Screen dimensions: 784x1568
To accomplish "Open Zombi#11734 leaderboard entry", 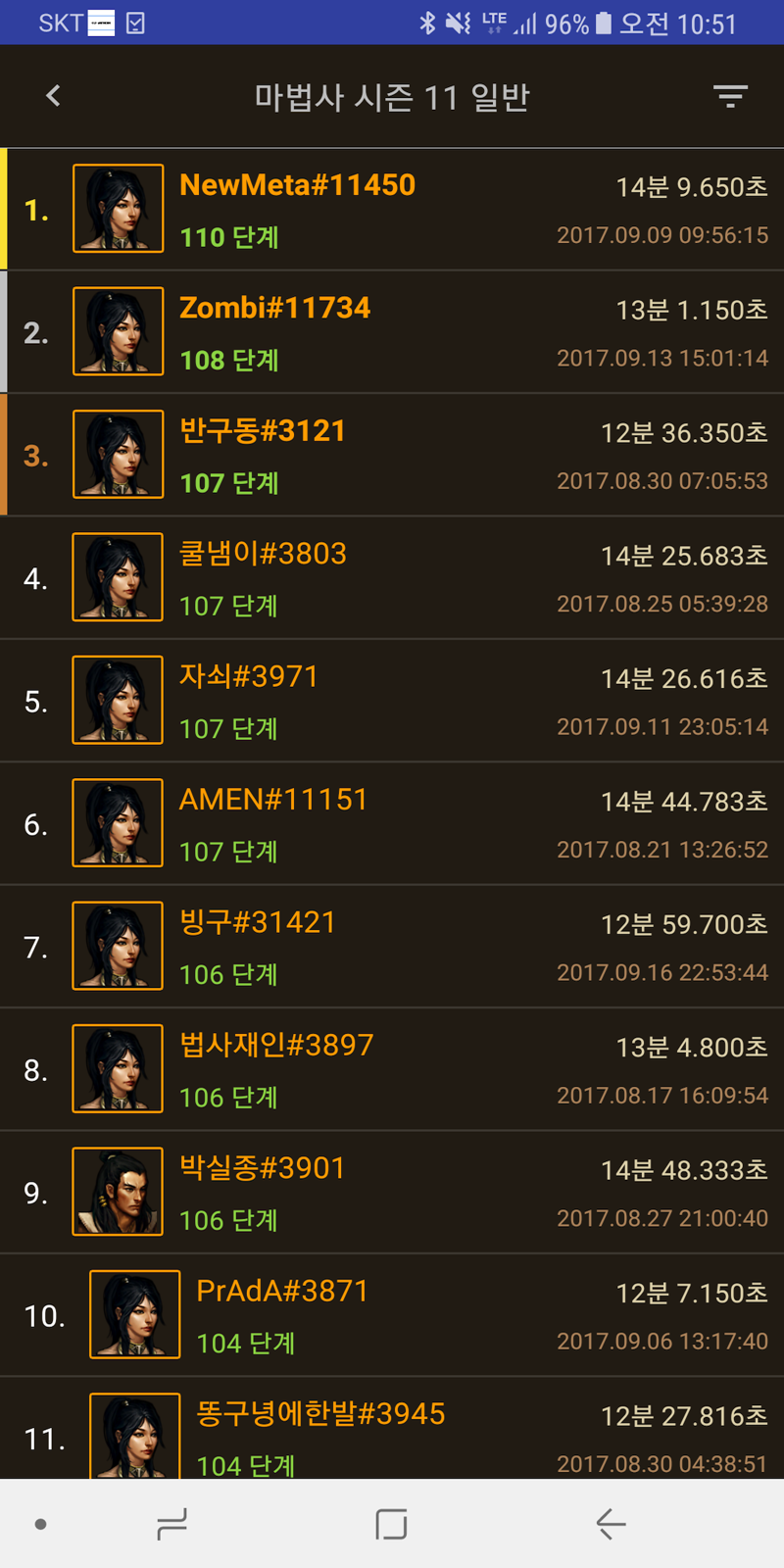I will (392, 332).
